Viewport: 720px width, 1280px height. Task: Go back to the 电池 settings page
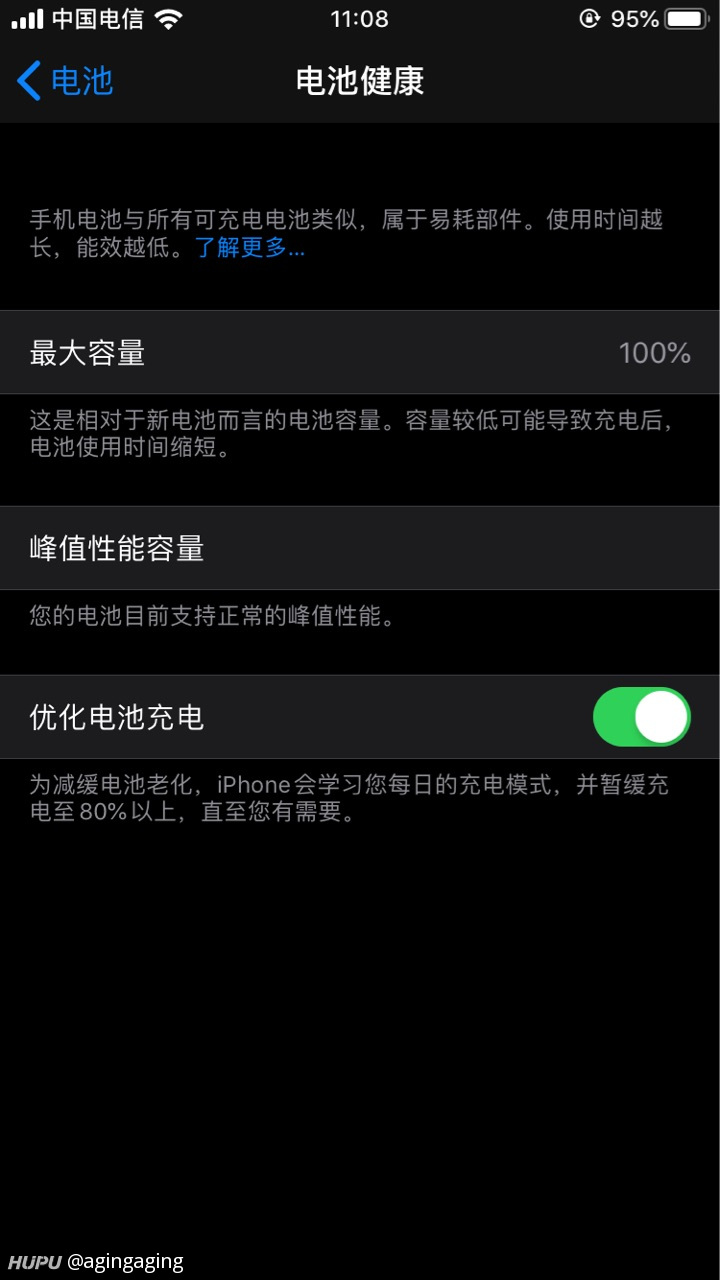click(65, 81)
